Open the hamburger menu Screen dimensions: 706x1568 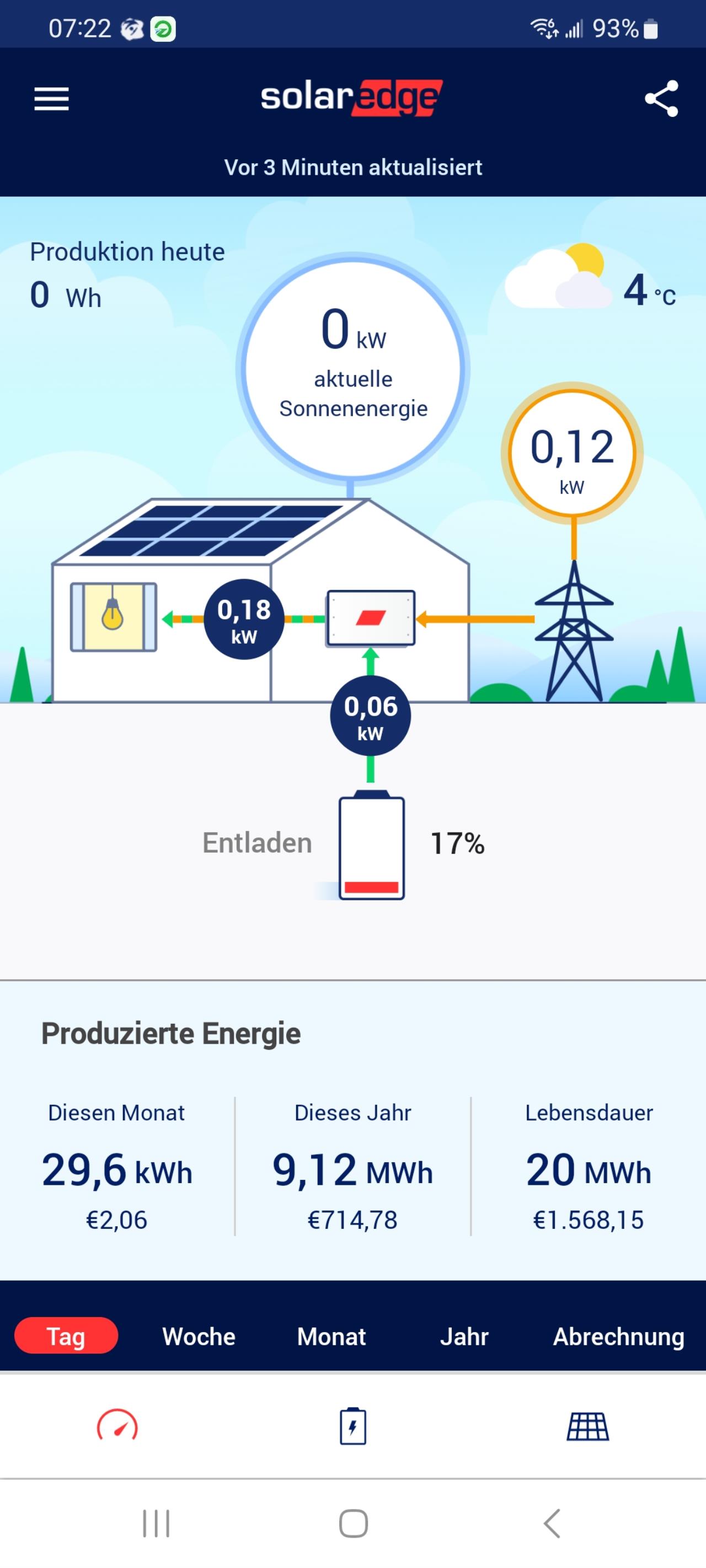coord(51,99)
